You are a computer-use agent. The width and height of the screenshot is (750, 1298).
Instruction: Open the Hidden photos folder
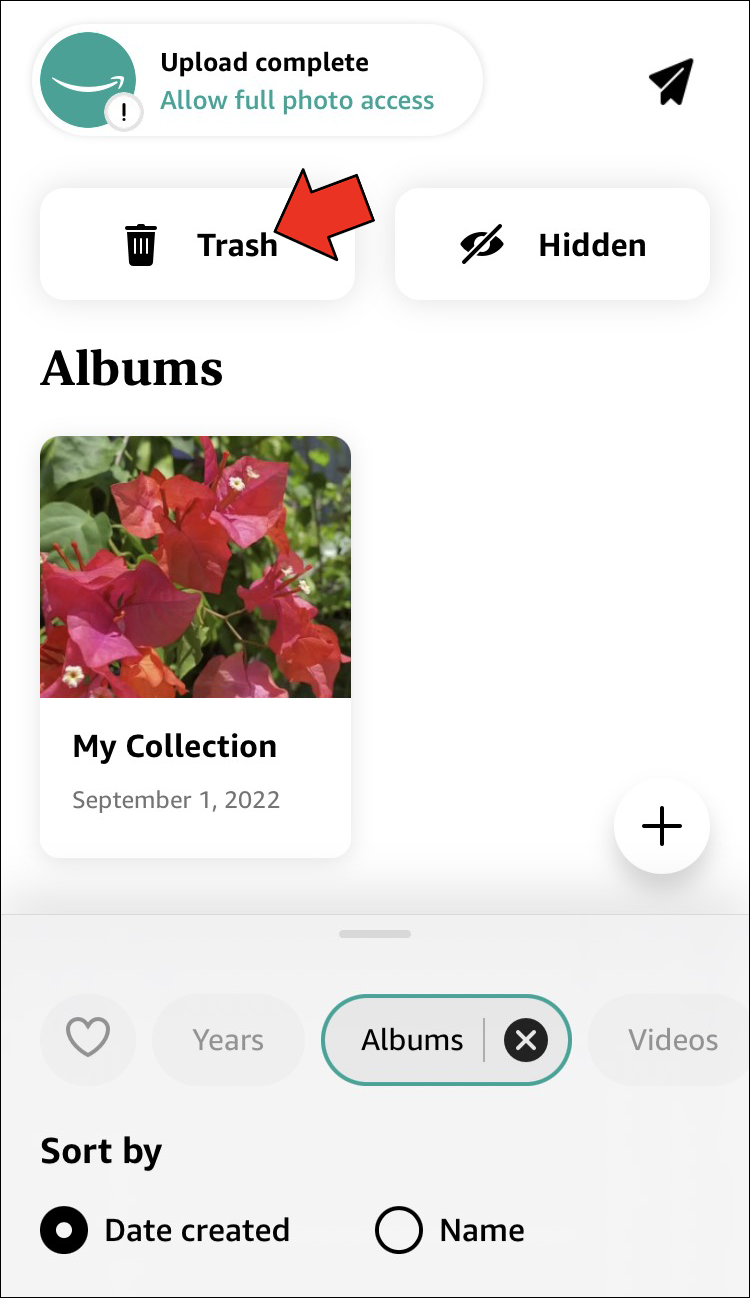552,244
